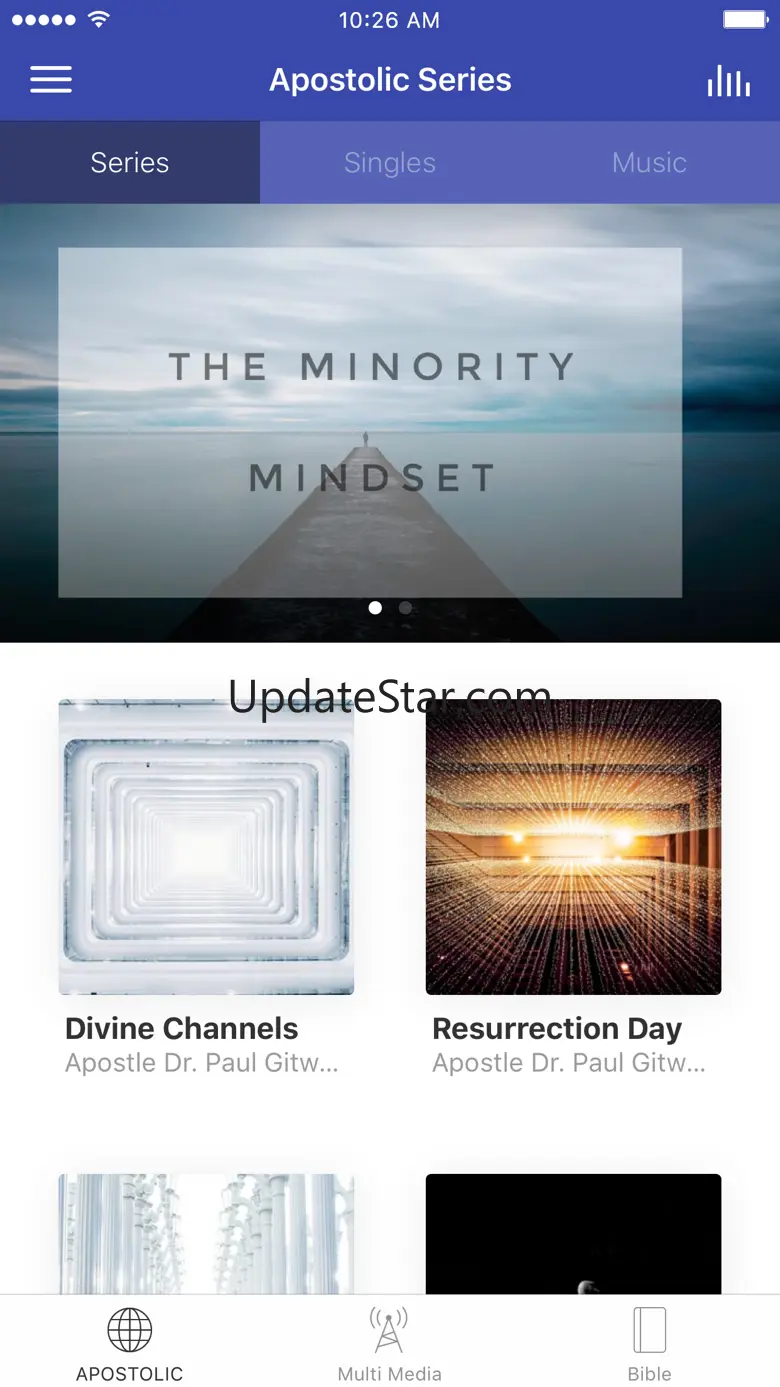Open the white columns series tile
This screenshot has height=1387, width=780.
(x=206, y=1234)
